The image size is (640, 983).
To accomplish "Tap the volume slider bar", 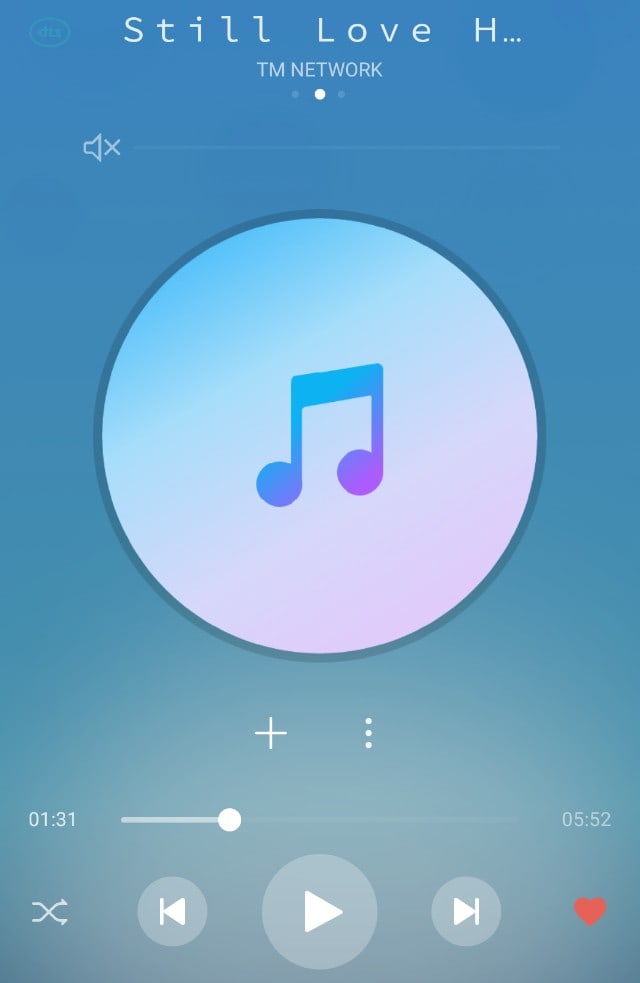I will pyautogui.click(x=345, y=148).
